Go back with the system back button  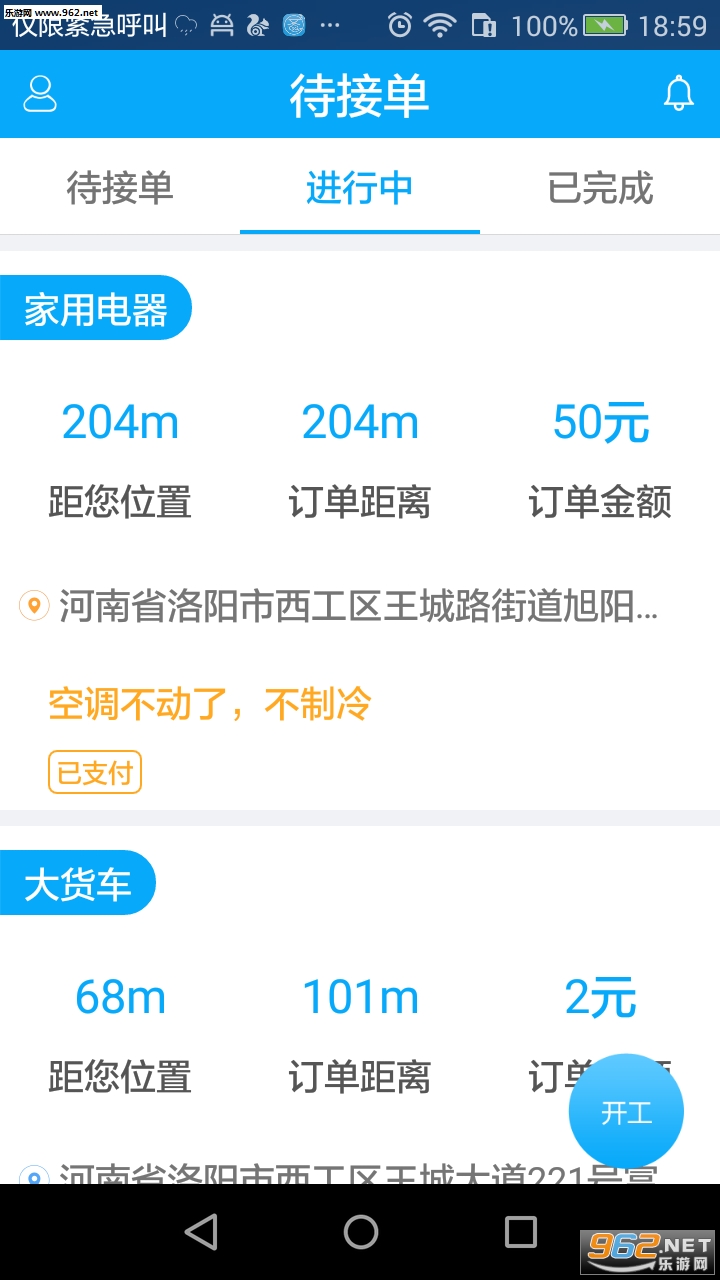click(201, 1232)
